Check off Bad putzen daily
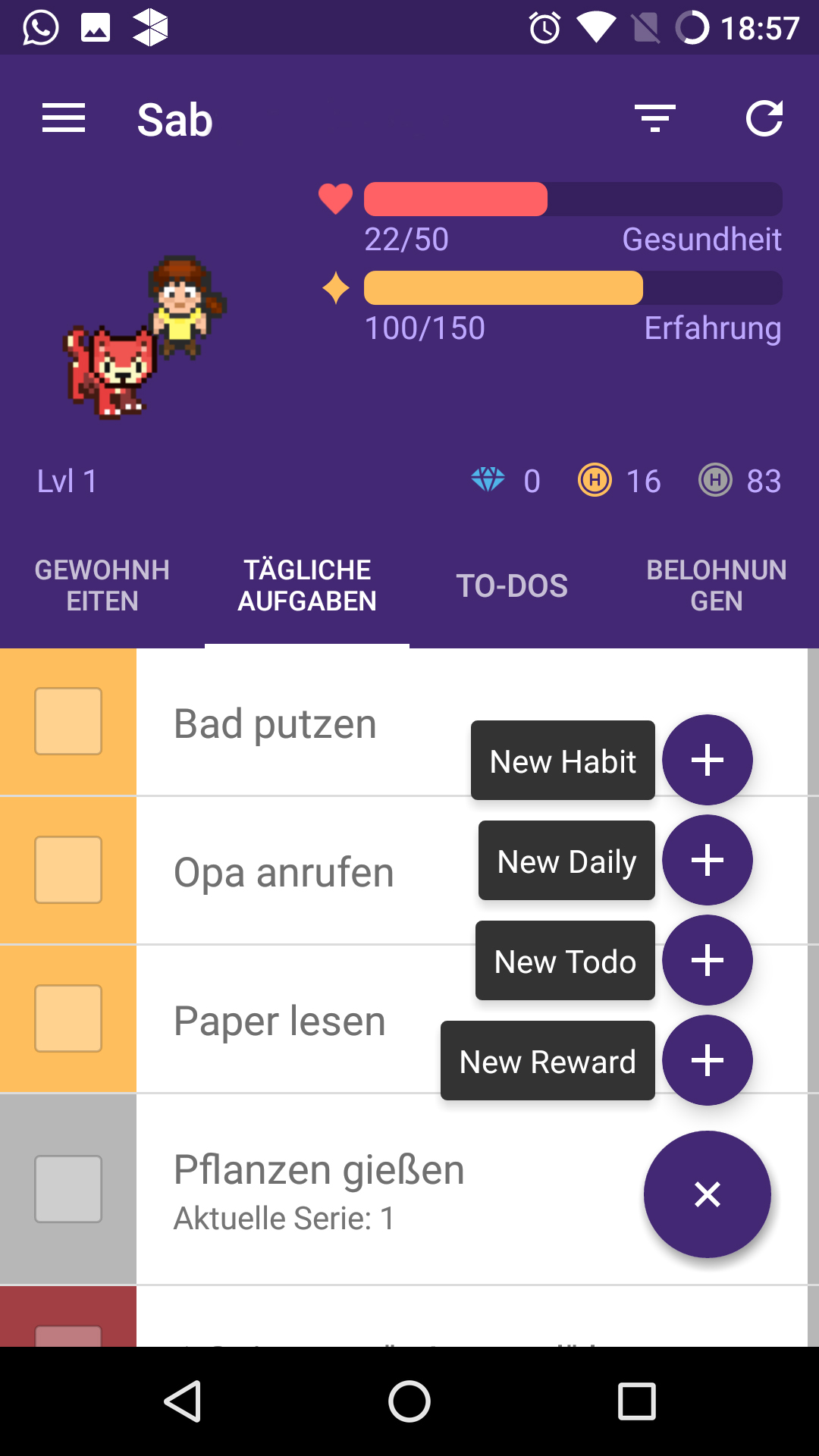819x1456 pixels. pos(68,721)
